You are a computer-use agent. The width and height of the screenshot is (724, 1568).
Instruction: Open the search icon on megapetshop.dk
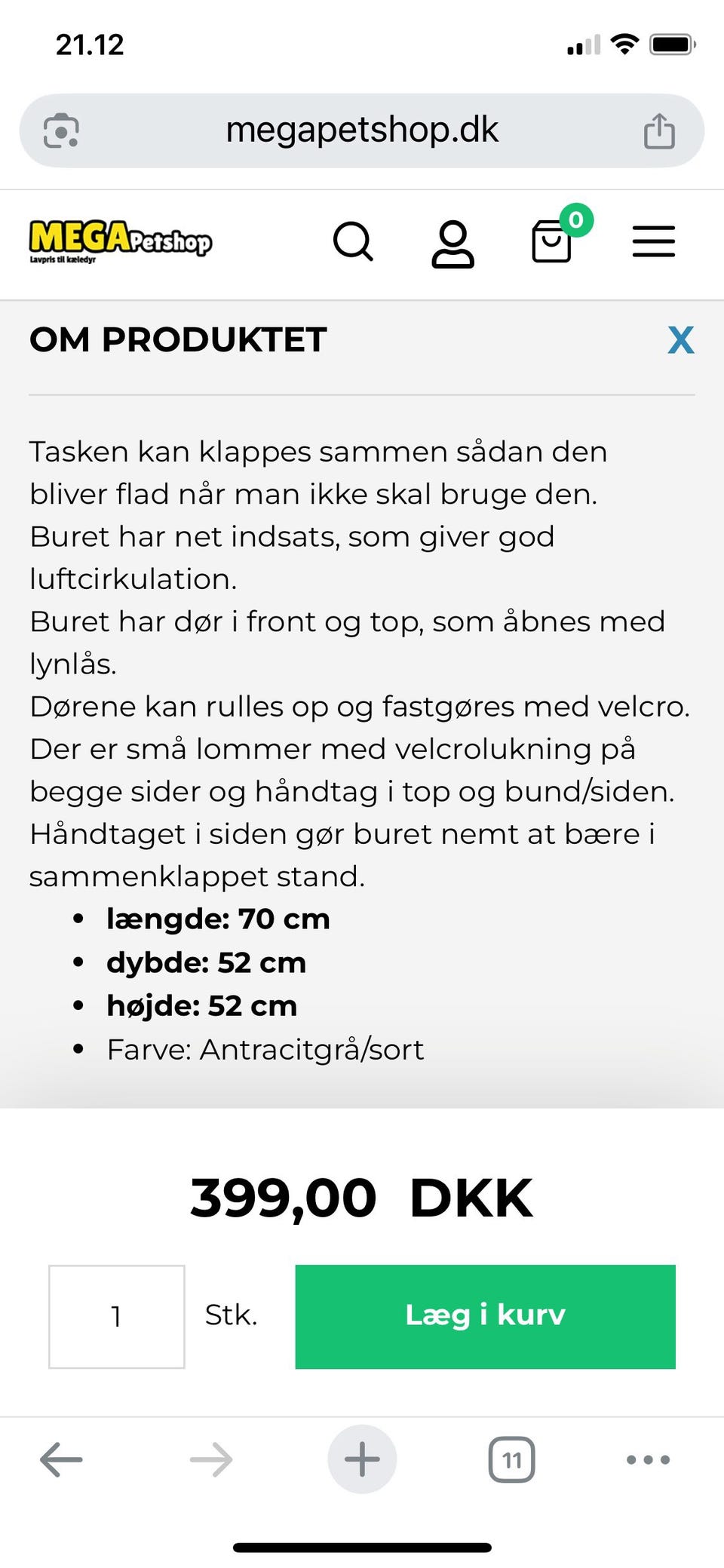pos(353,242)
